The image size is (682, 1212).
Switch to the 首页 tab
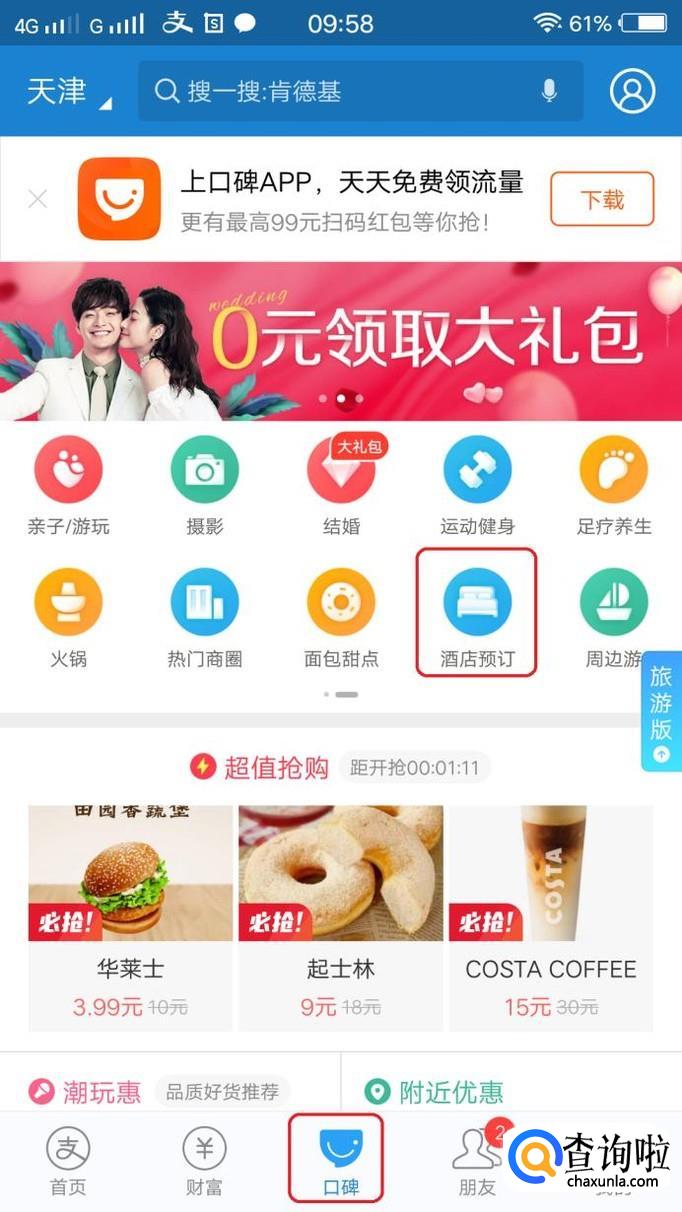[x=68, y=1160]
